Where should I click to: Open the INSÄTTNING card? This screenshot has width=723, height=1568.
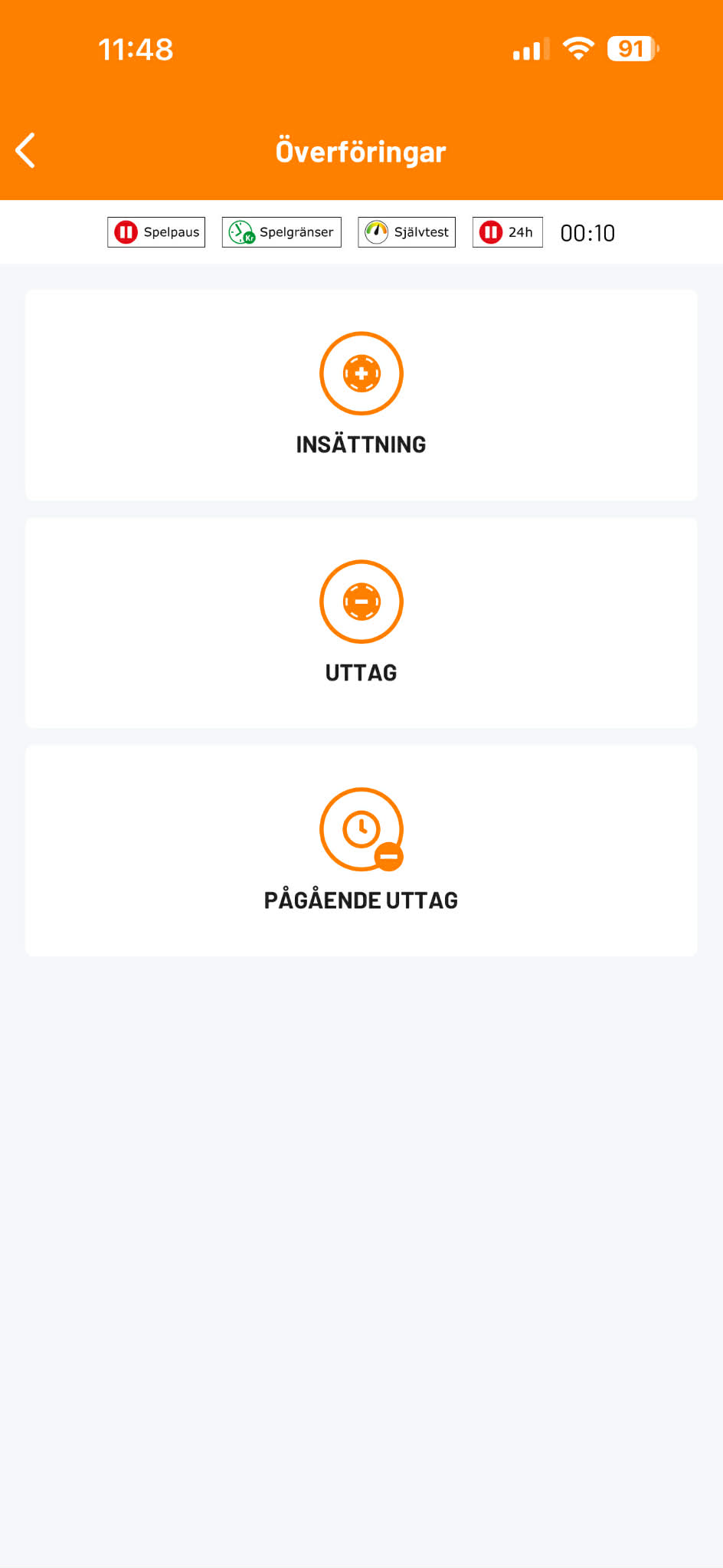click(x=361, y=395)
